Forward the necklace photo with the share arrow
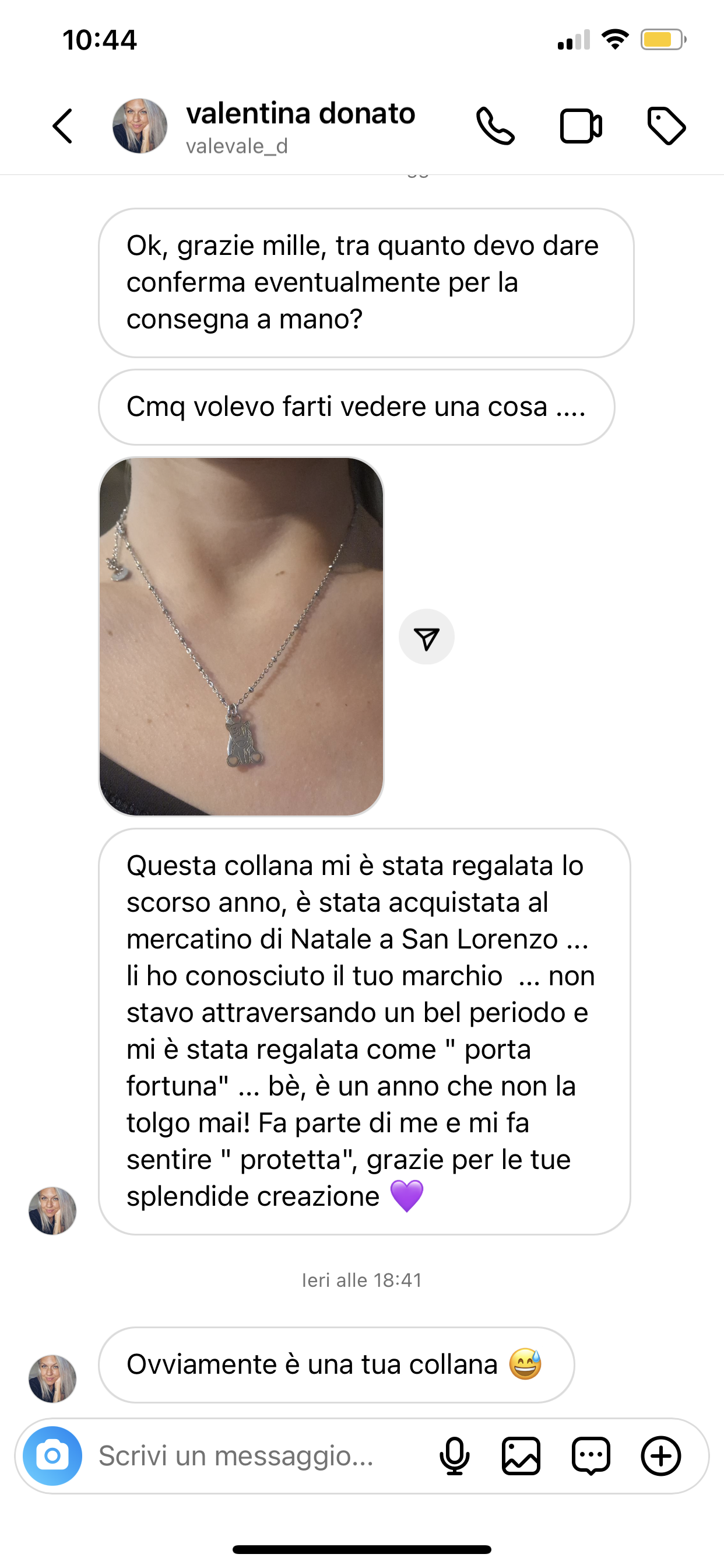The image size is (724, 1568). point(427,638)
